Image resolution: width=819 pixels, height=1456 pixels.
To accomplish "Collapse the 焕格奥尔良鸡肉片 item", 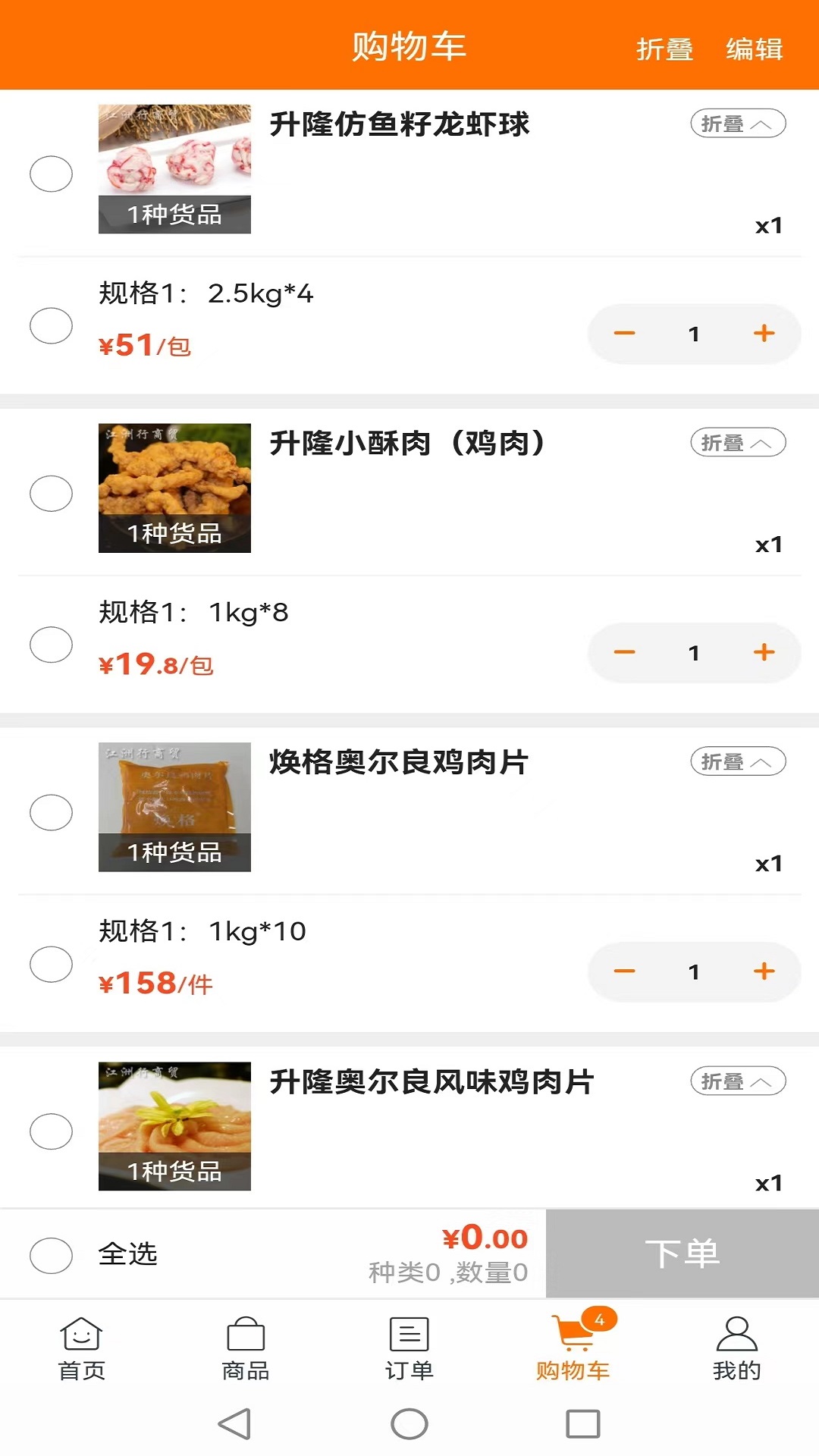I will point(737,762).
